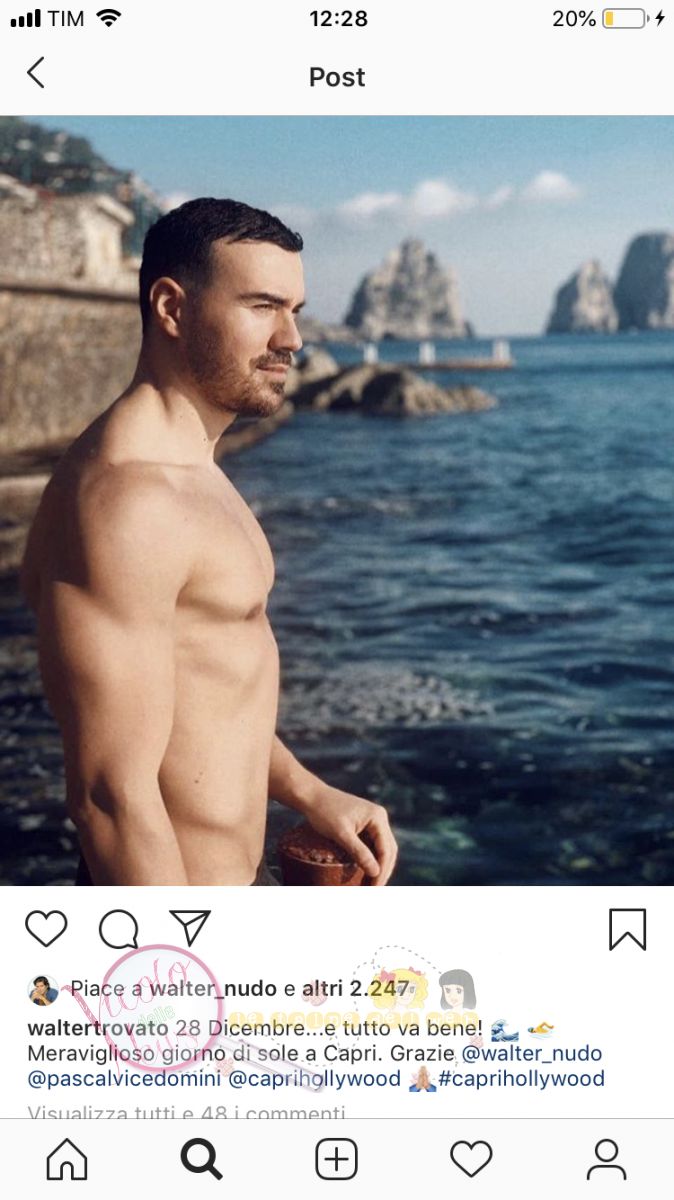Viewport: 674px width, 1200px height.
Task: Switch to the Profile tab
Action: [x=606, y=1160]
